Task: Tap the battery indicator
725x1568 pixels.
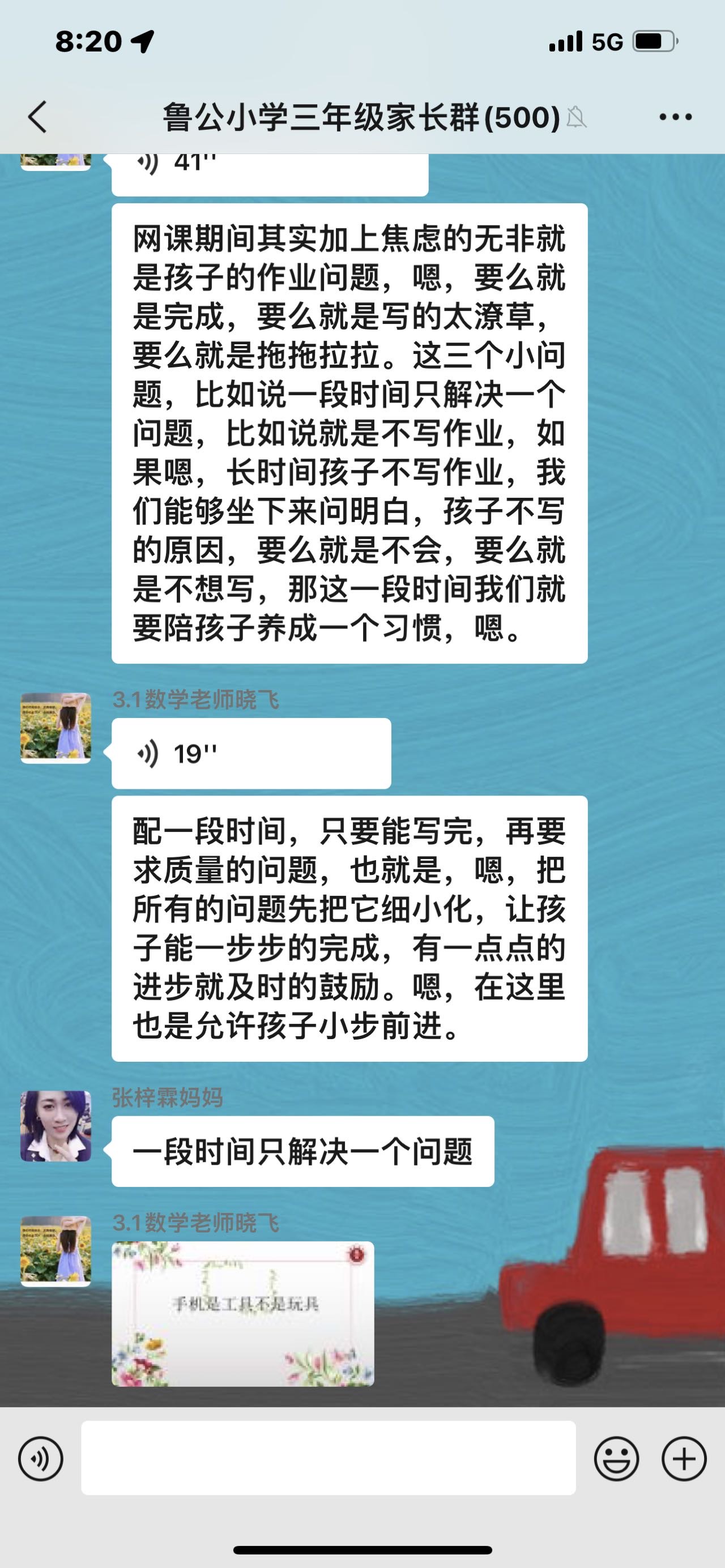Action: tap(655, 40)
